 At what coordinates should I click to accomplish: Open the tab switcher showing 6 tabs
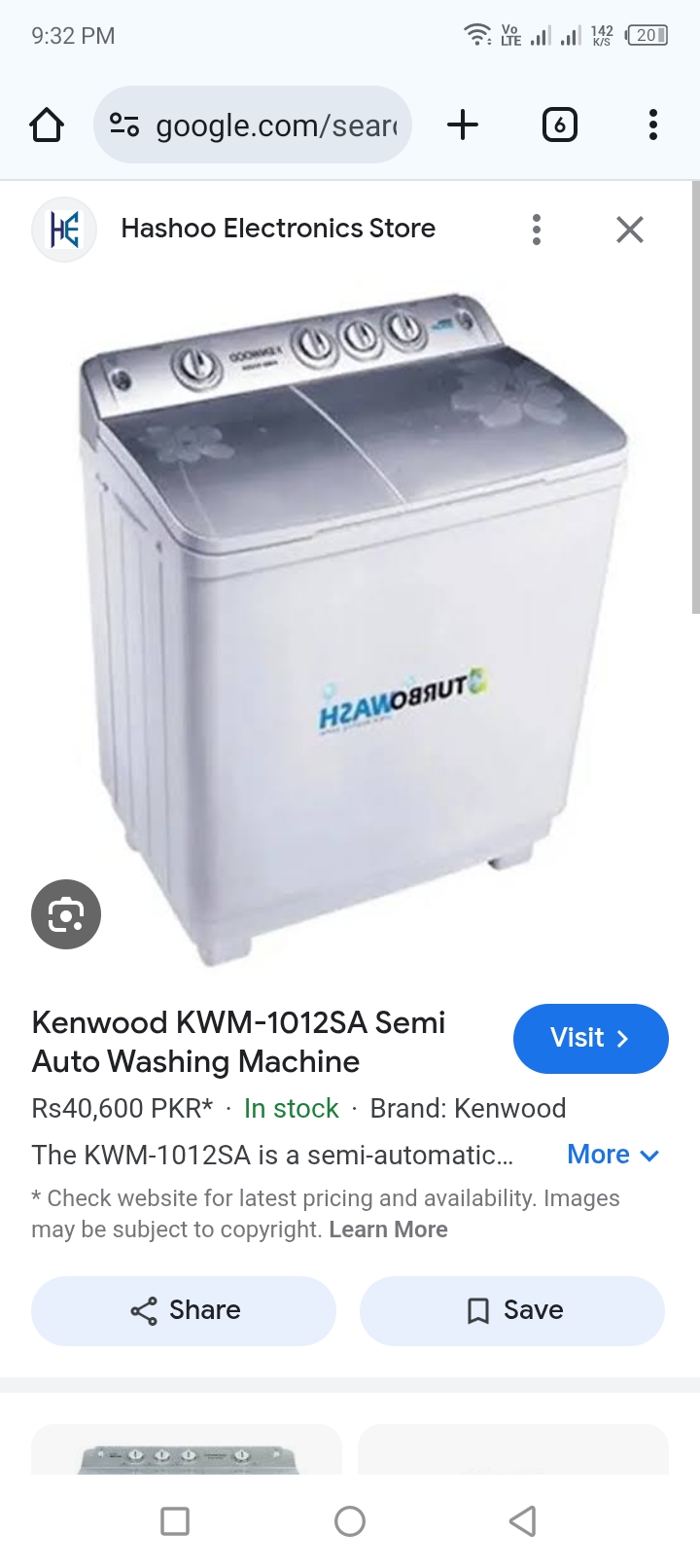(x=559, y=125)
